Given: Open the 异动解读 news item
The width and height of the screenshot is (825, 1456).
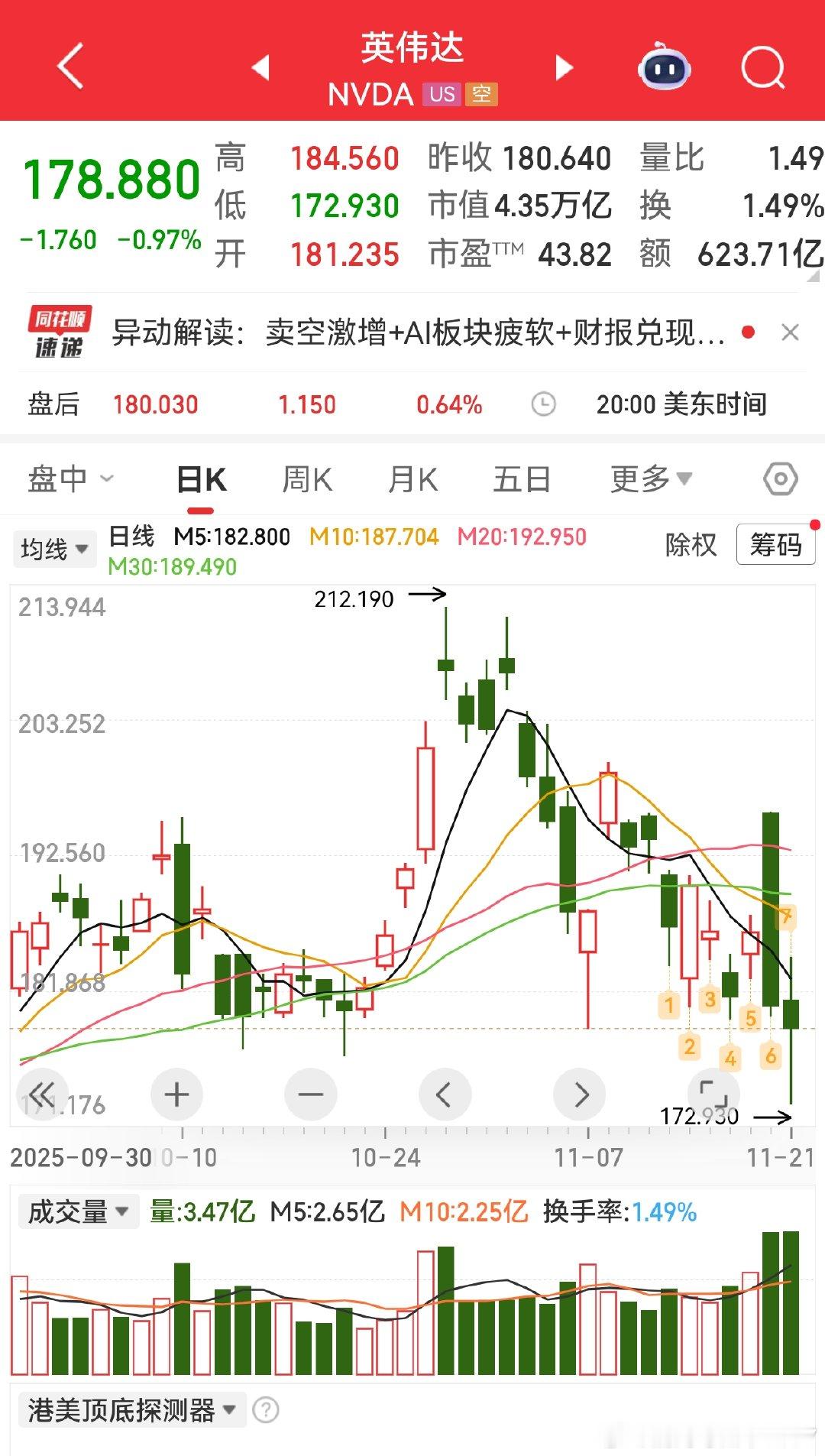Looking at the screenshot, I should [418, 333].
